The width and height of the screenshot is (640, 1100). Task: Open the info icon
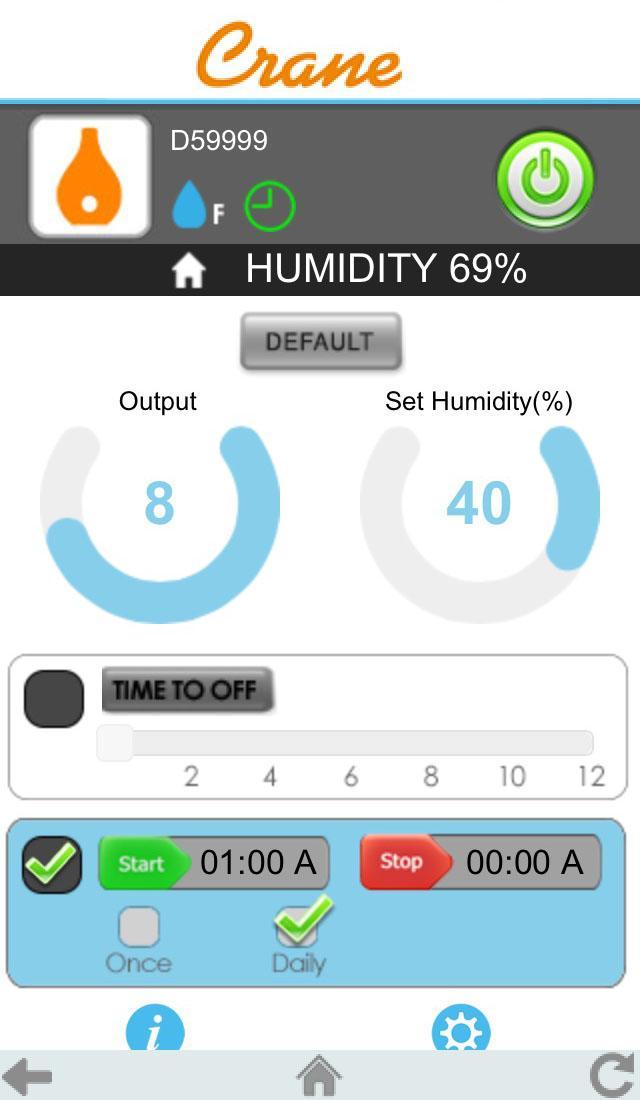(155, 1030)
